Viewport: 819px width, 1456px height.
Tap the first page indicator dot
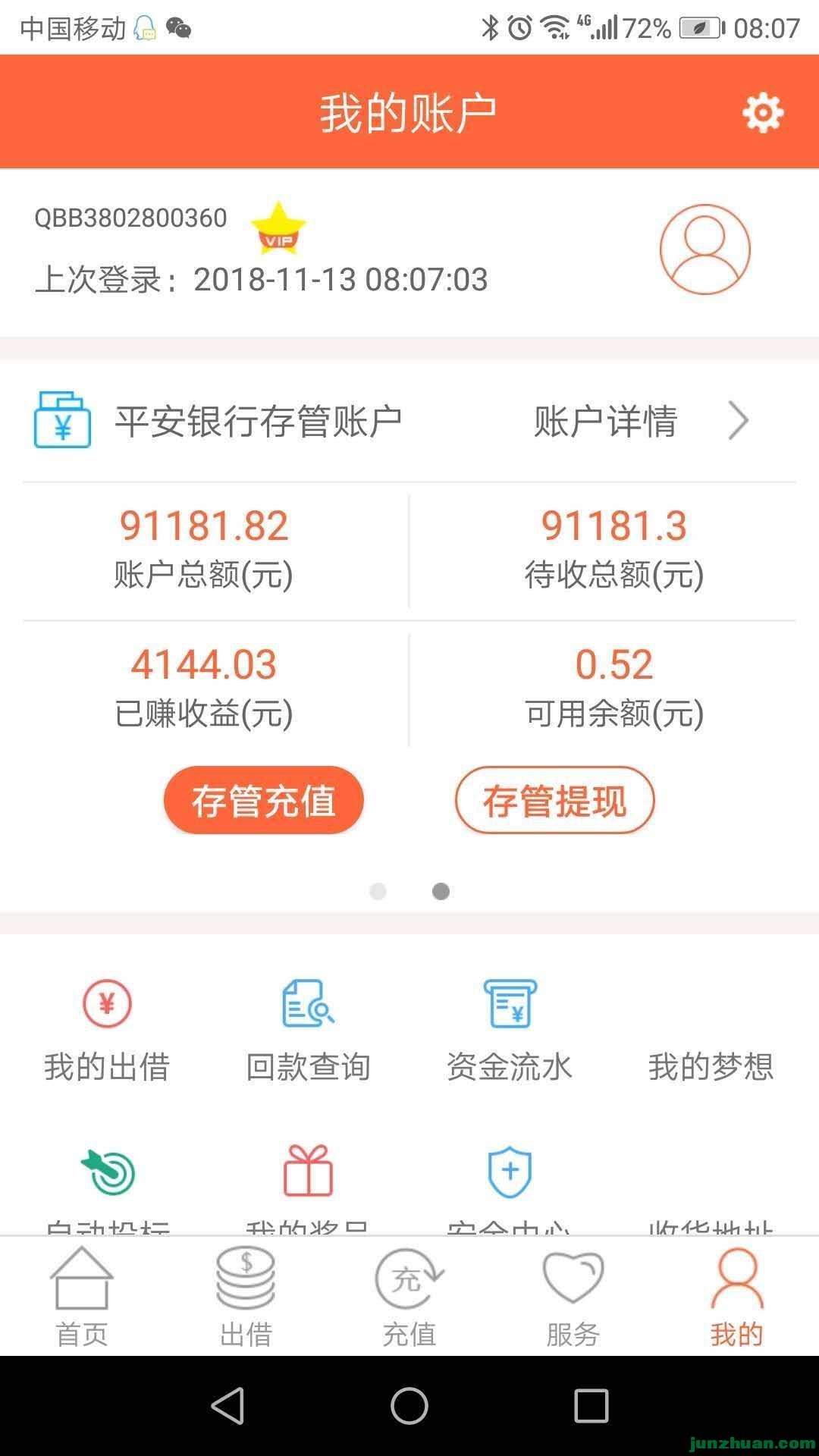[378, 892]
